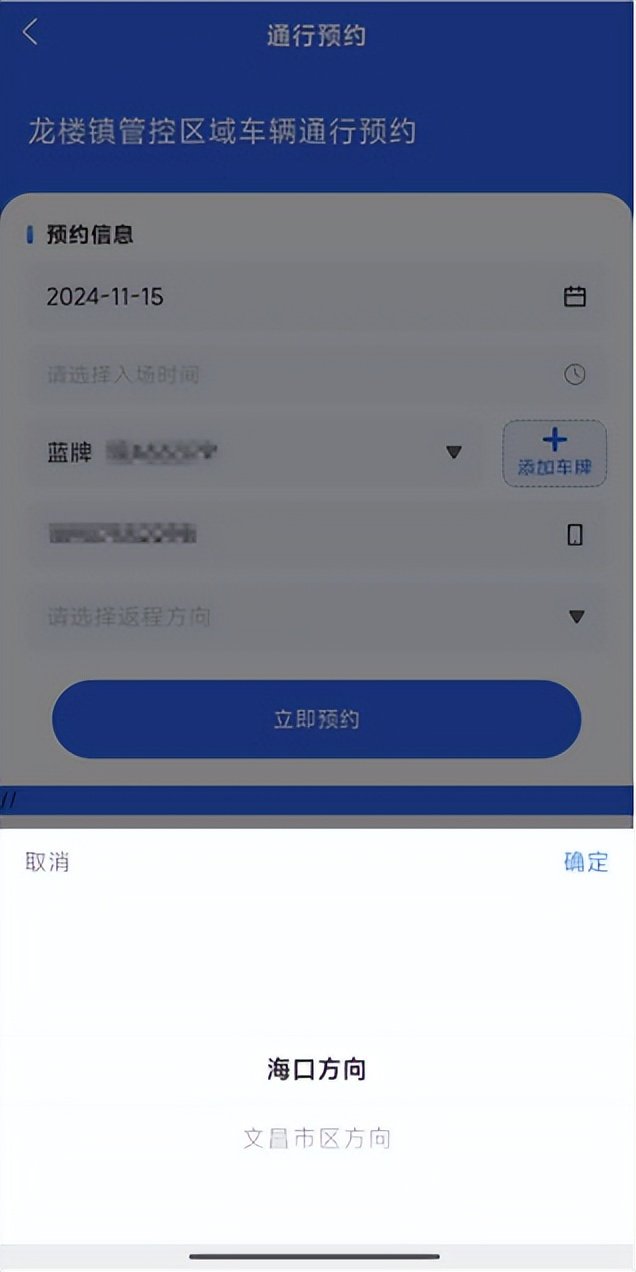Viewport: 636px width, 1272px height.
Task: Tap 添加车牌 to add a plate
Action: pyautogui.click(x=554, y=453)
